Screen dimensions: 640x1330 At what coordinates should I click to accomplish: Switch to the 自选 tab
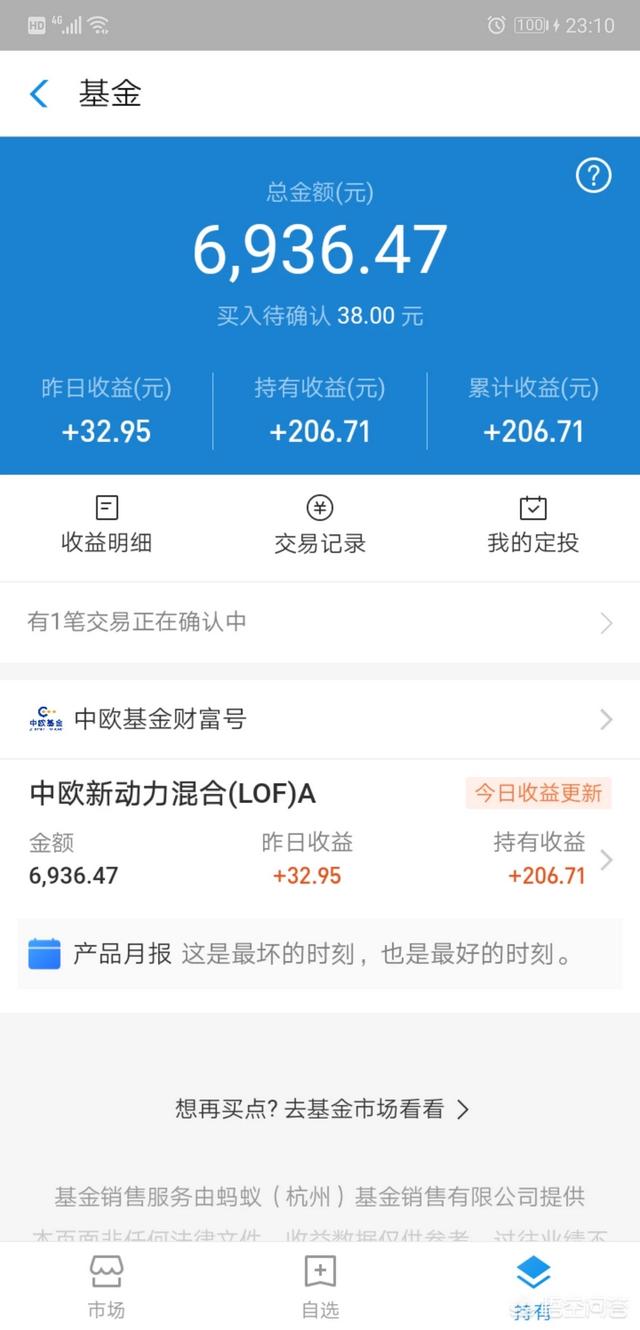coord(320,1286)
